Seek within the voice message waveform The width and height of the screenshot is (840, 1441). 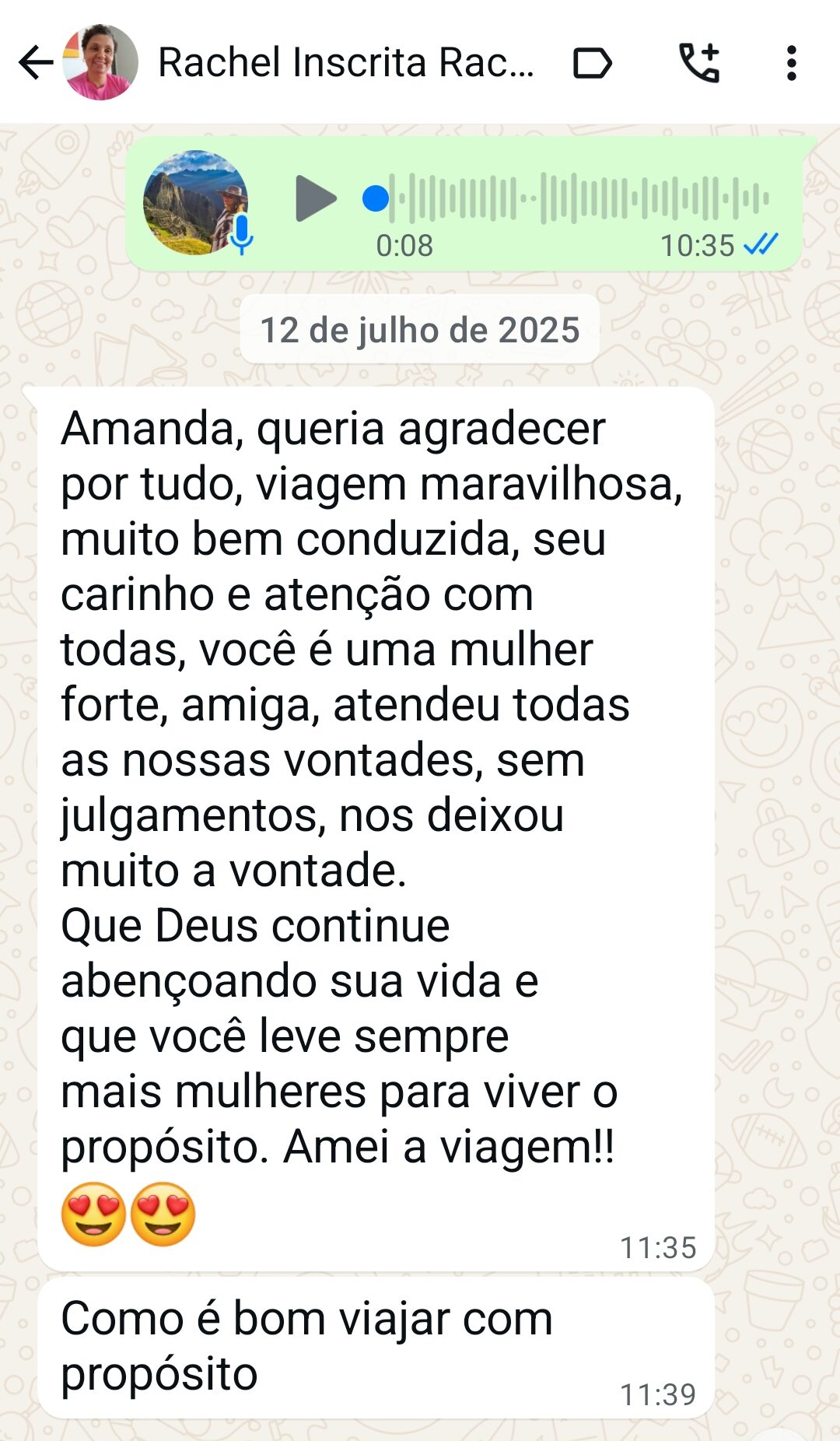(x=579, y=198)
